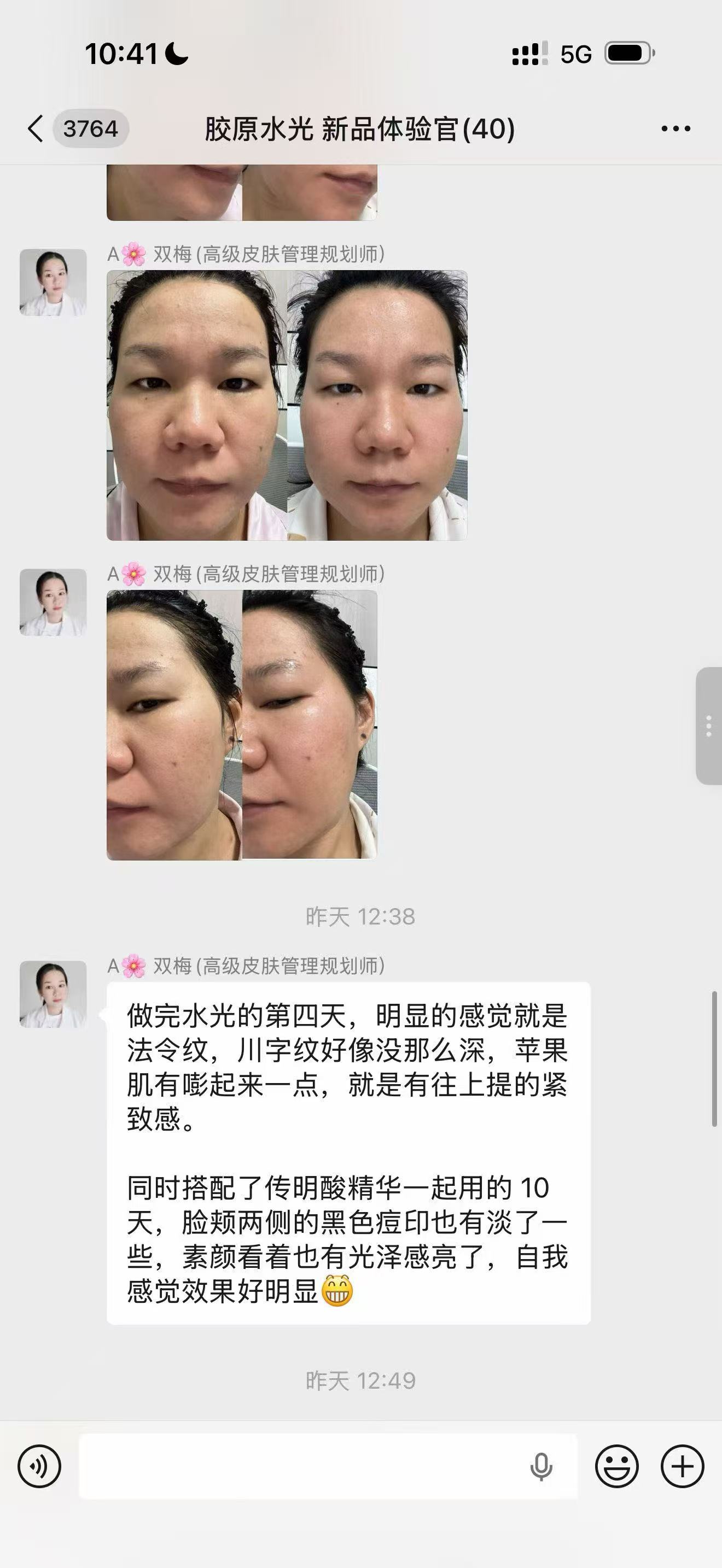The width and height of the screenshot is (722, 1568).
Task: Open the plus attachments menu
Action: coord(683,1466)
